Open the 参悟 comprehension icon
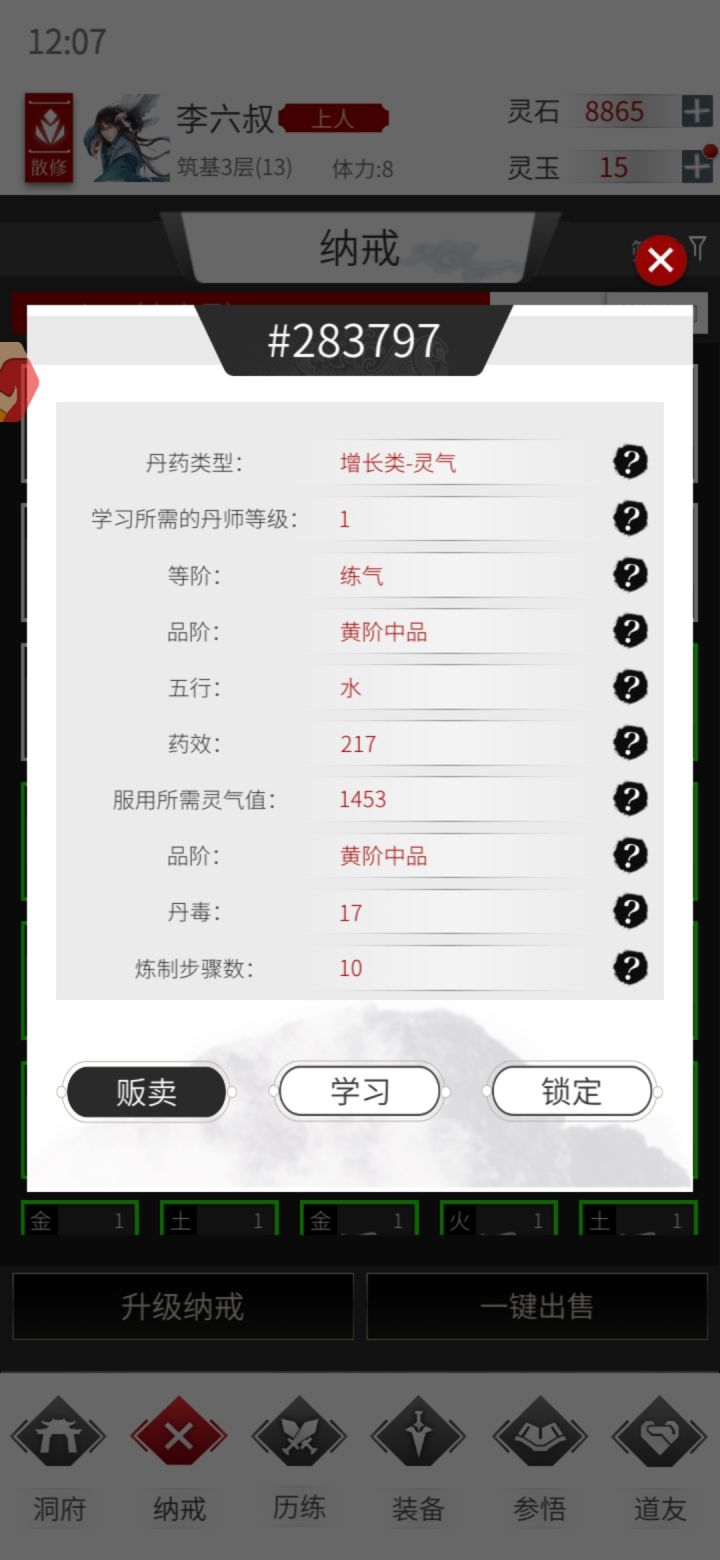 coord(539,1434)
